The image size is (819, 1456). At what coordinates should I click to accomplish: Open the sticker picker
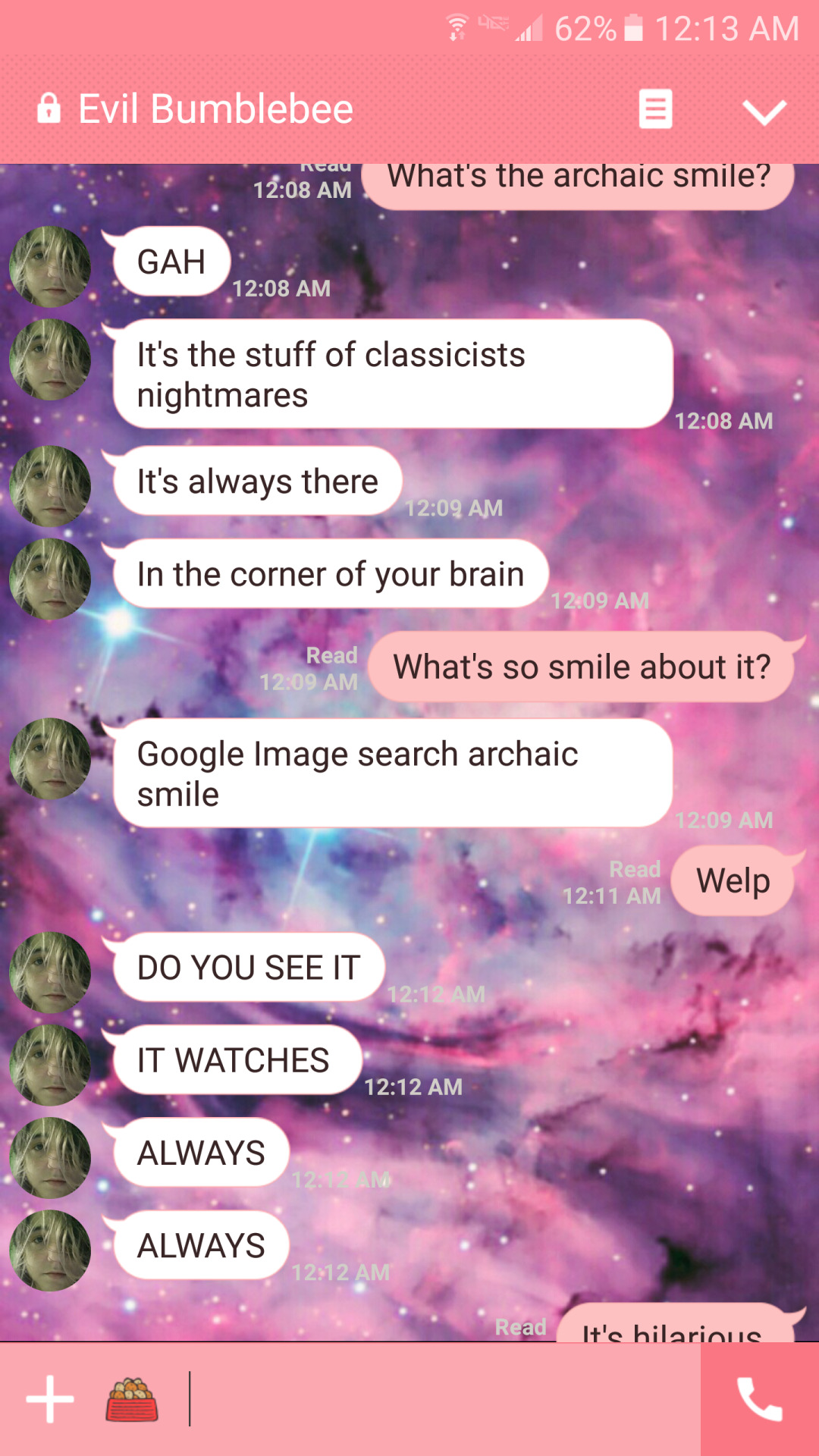[x=132, y=1400]
